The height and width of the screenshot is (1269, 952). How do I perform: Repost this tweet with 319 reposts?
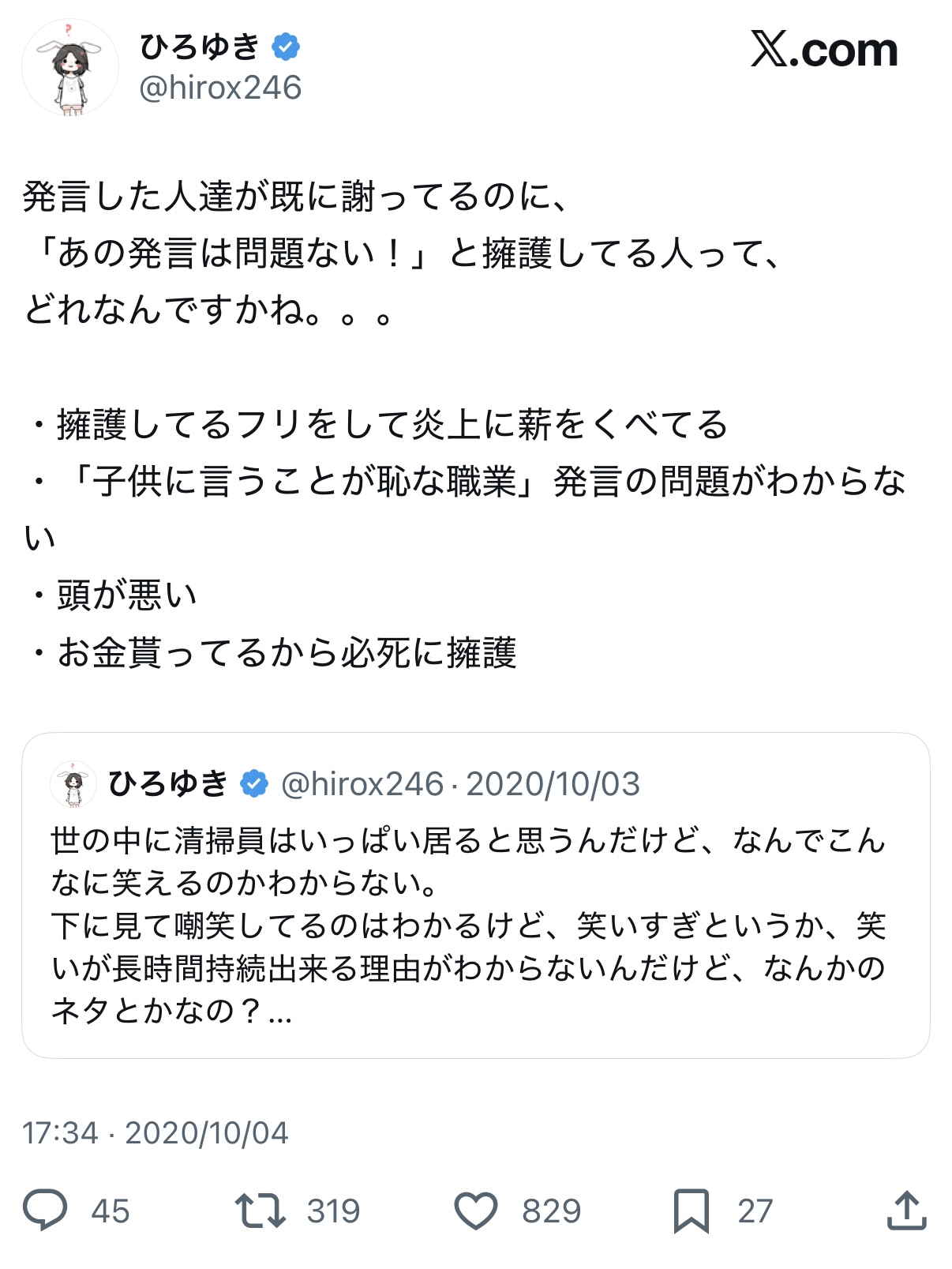(260, 1211)
